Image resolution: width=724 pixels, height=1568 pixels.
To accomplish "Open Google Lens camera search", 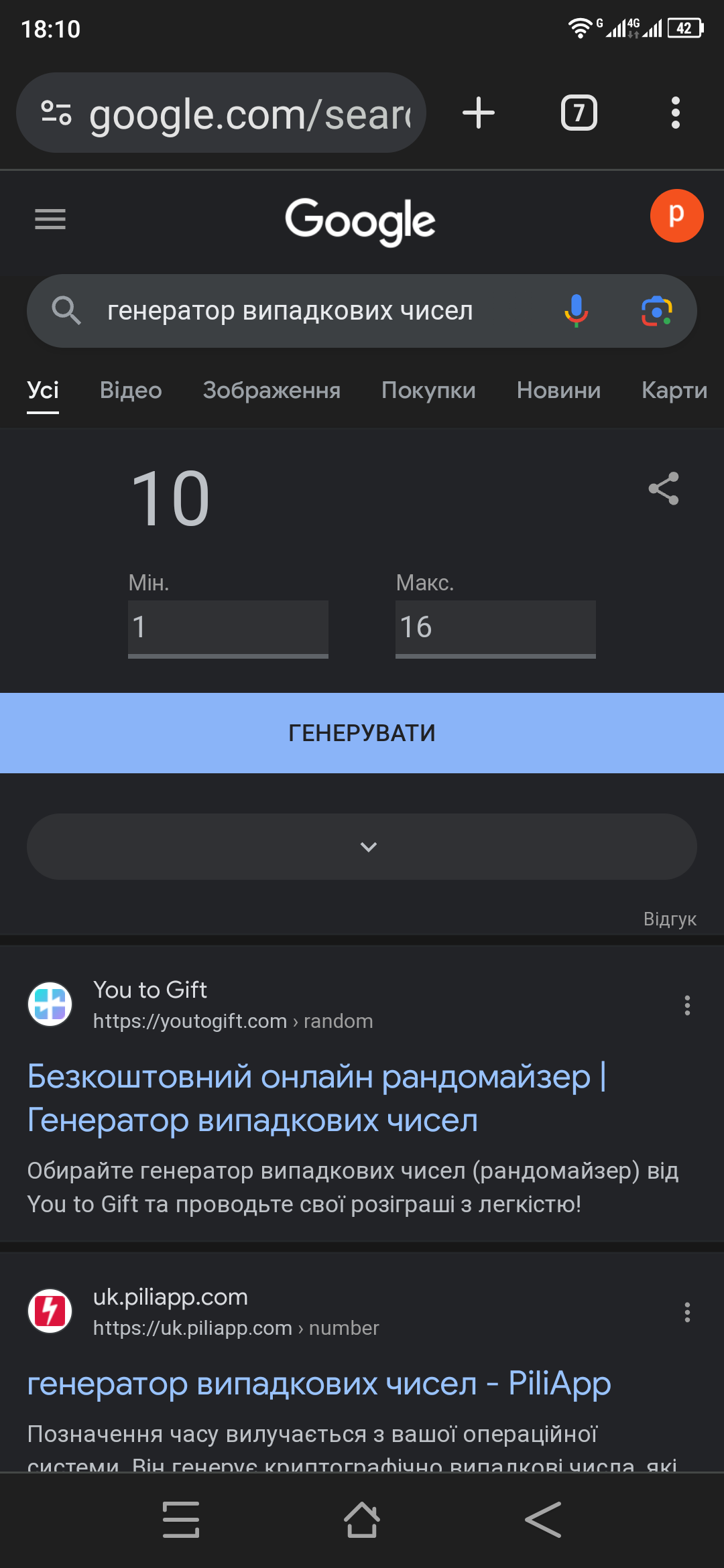I will 656,311.
